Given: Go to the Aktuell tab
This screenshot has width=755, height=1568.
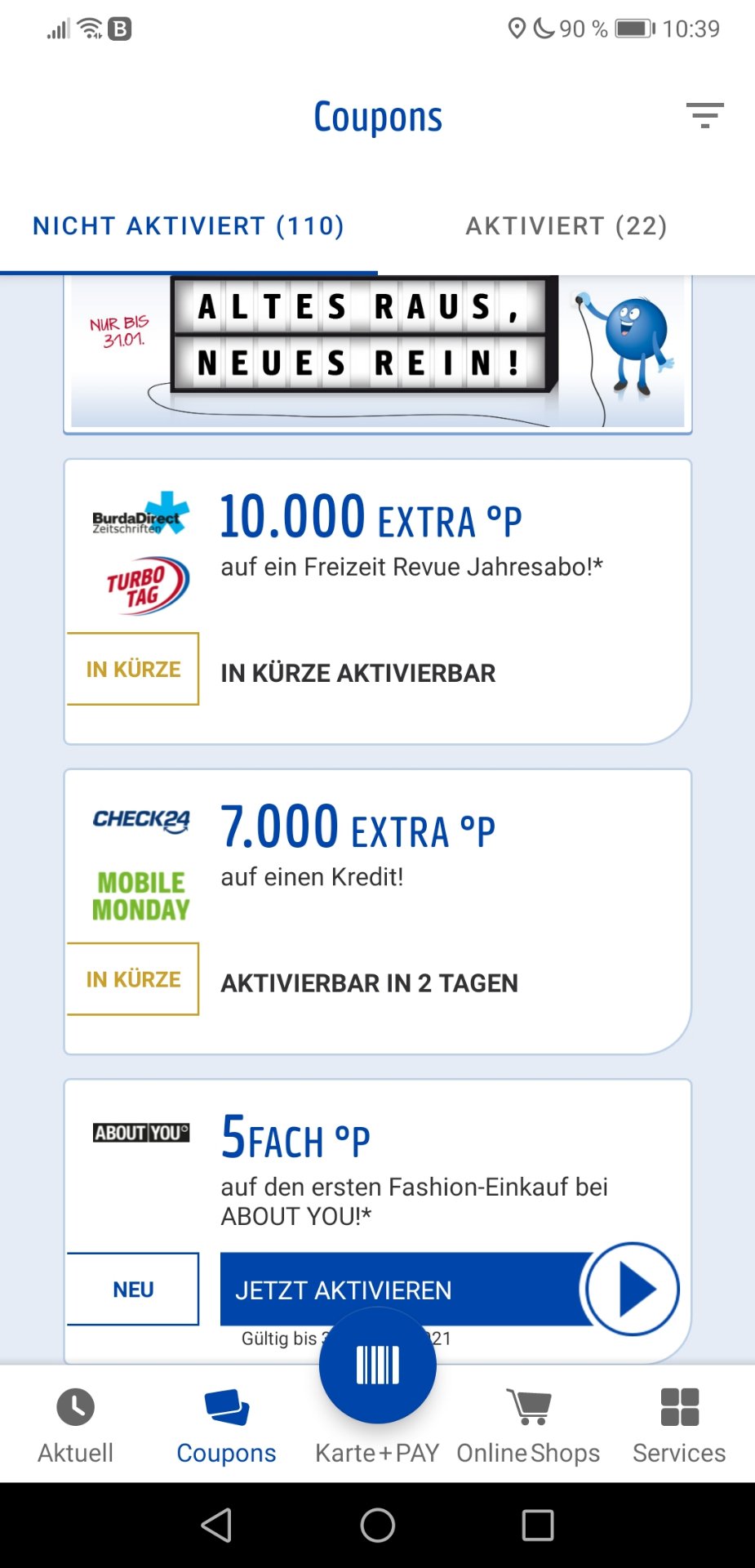Looking at the screenshot, I should point(75,1425).
